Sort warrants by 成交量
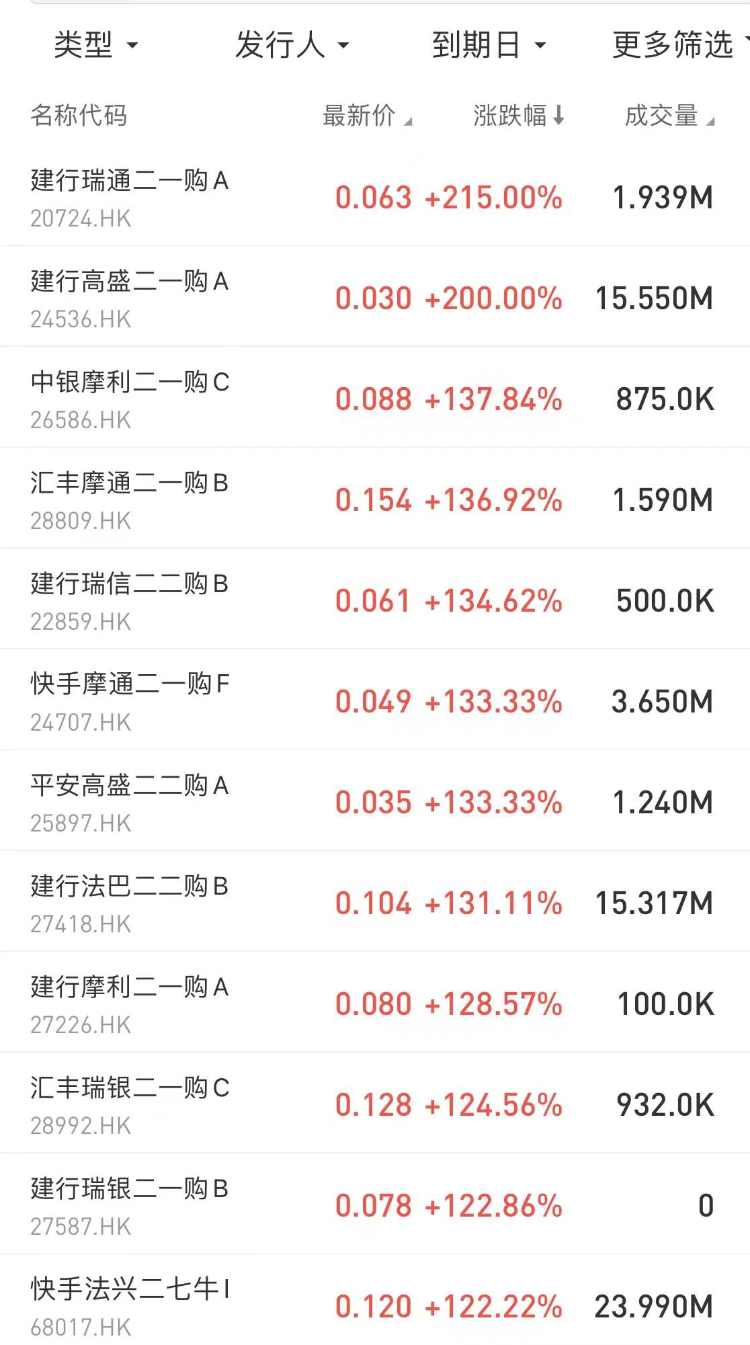 click(x=669, y=116)
